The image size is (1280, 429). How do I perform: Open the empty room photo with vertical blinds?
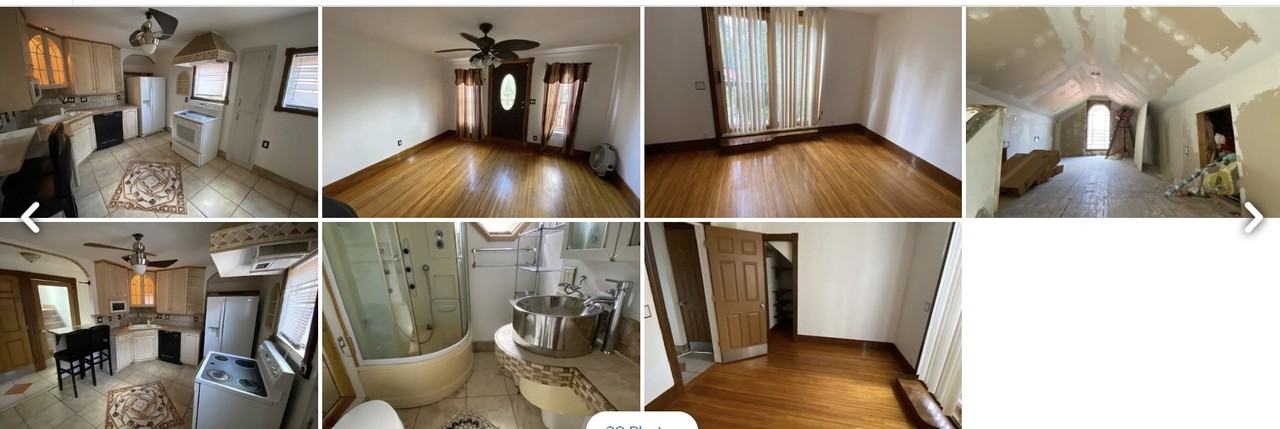(802, 112)
